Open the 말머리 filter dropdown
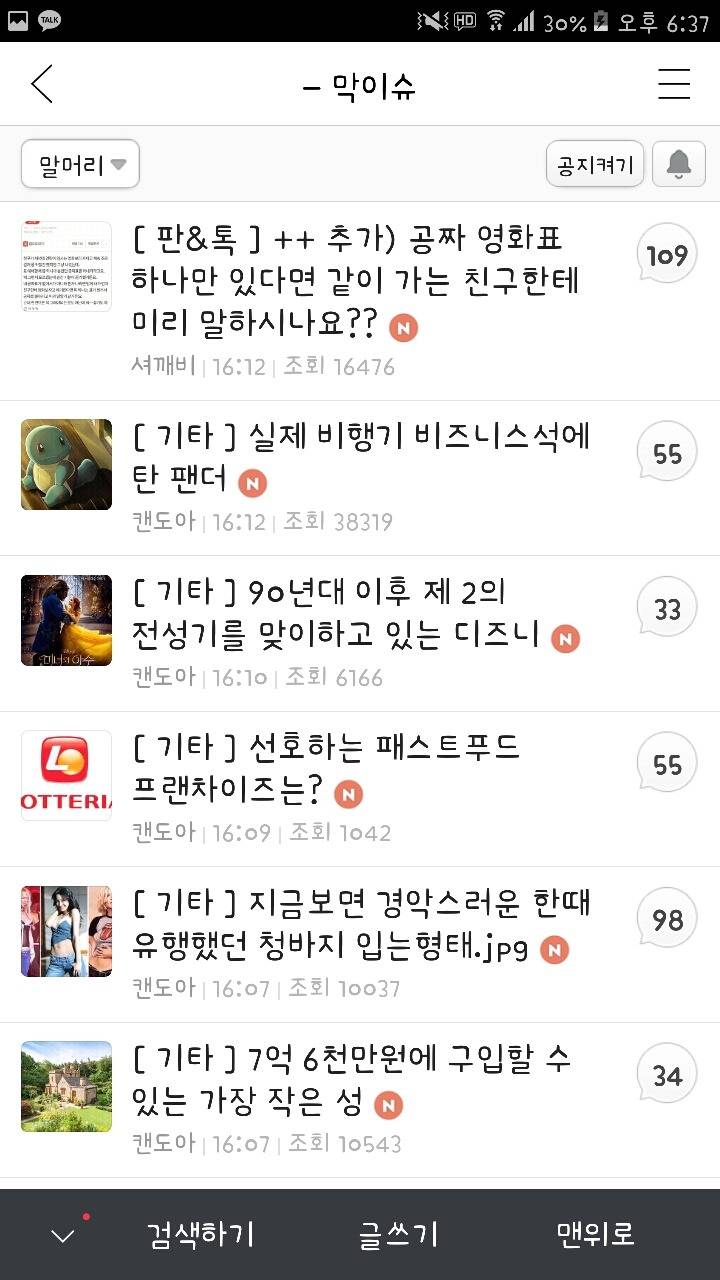Screen dimensions: 720x1280 coord(80,164)
